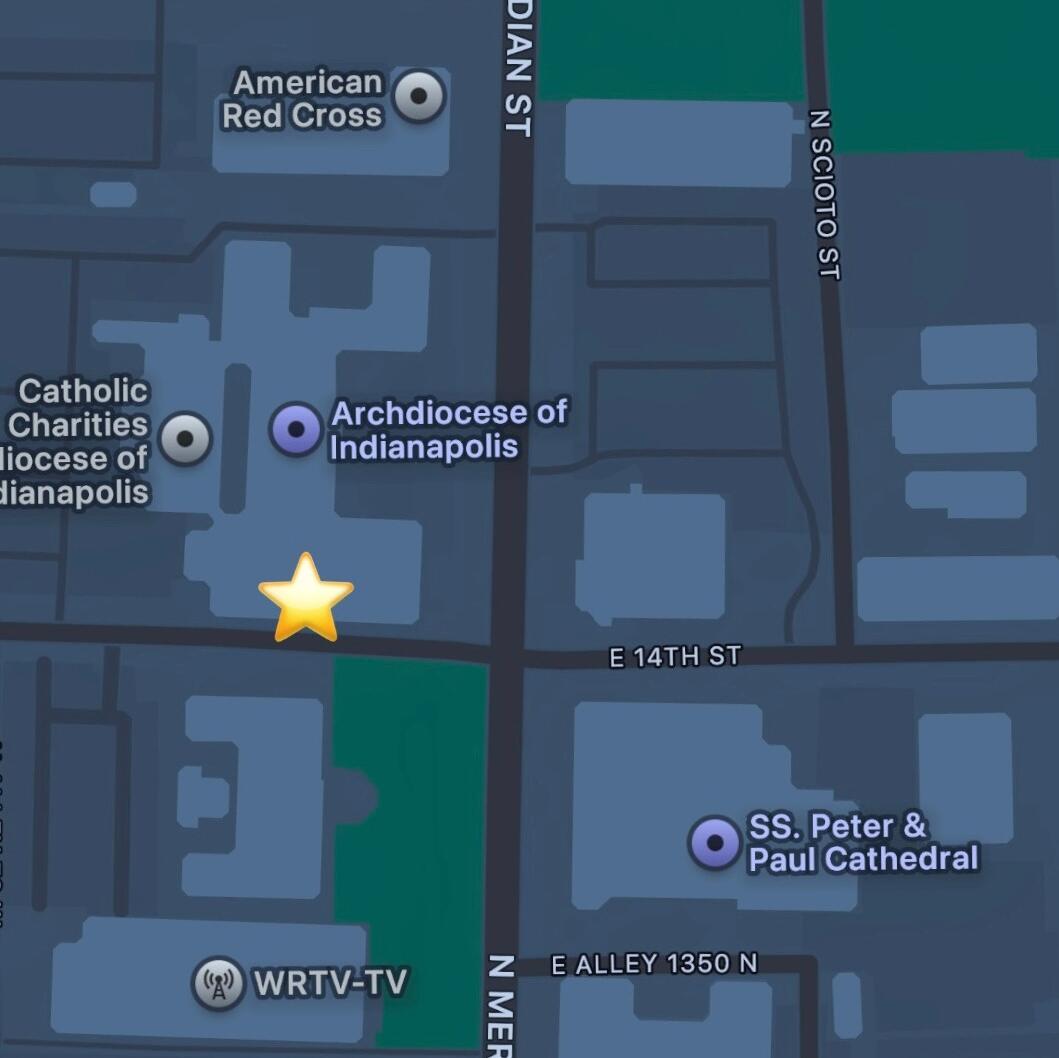Select the WRTV-TV station marker
This screenshot has width=1059, height=1058.
click(x=218, y=984)
